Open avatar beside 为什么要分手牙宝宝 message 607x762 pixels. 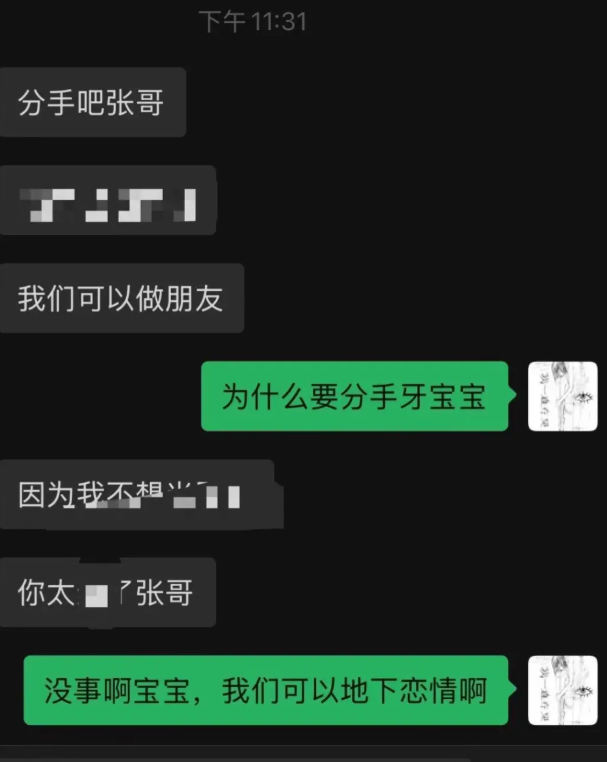(x=562, y=397)
